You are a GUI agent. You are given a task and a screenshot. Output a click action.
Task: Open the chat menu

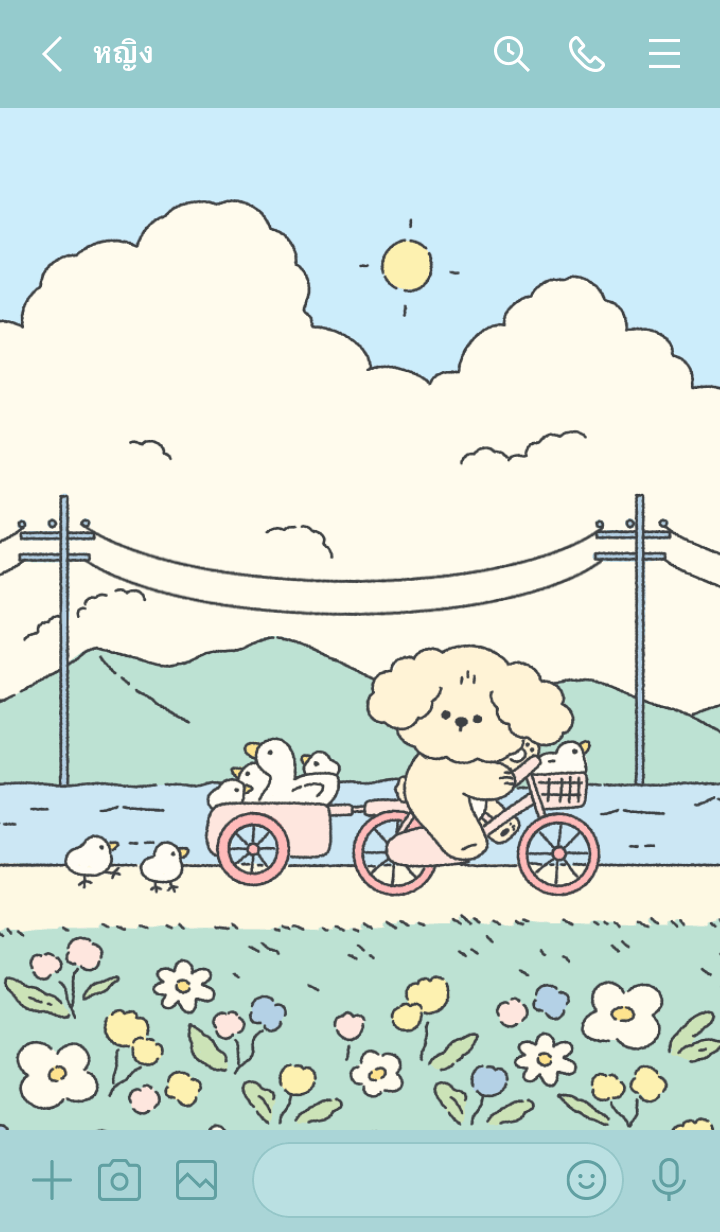664,54
